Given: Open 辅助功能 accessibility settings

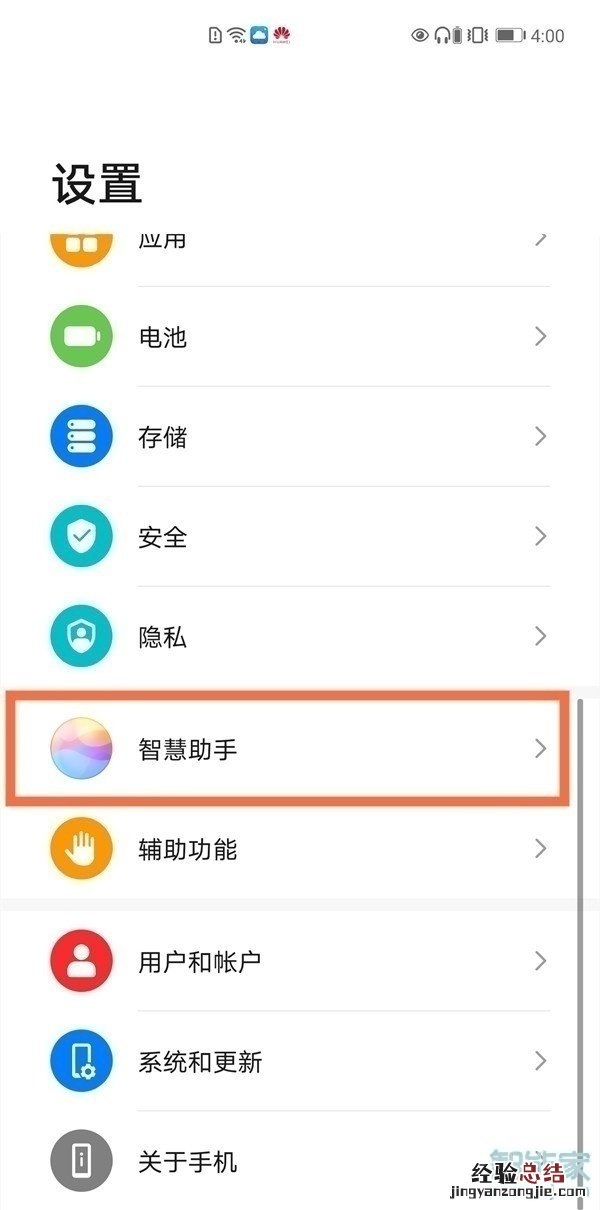Looking at the screenshot, I should pyautogui.click(x=300, y=850).
